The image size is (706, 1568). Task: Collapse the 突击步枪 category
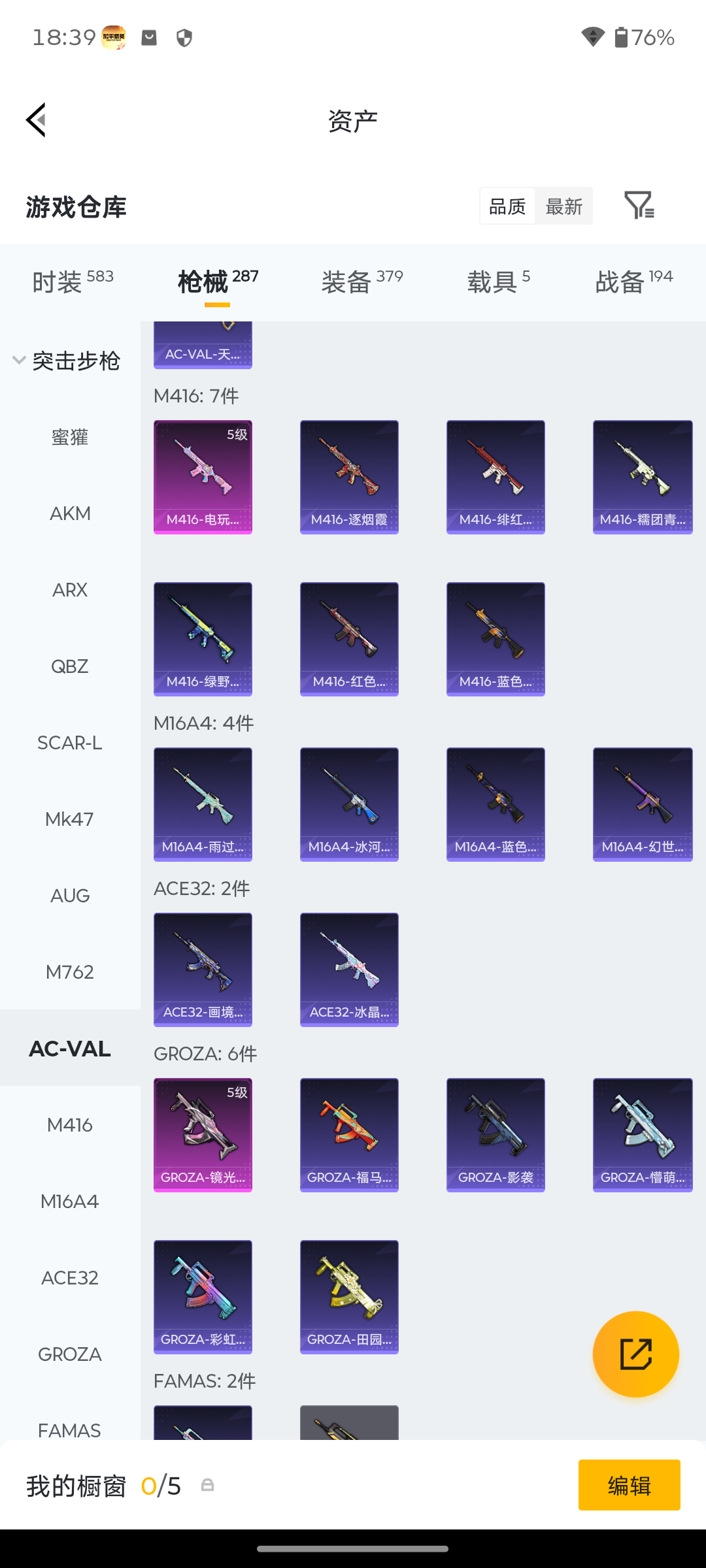click(66, 361)
